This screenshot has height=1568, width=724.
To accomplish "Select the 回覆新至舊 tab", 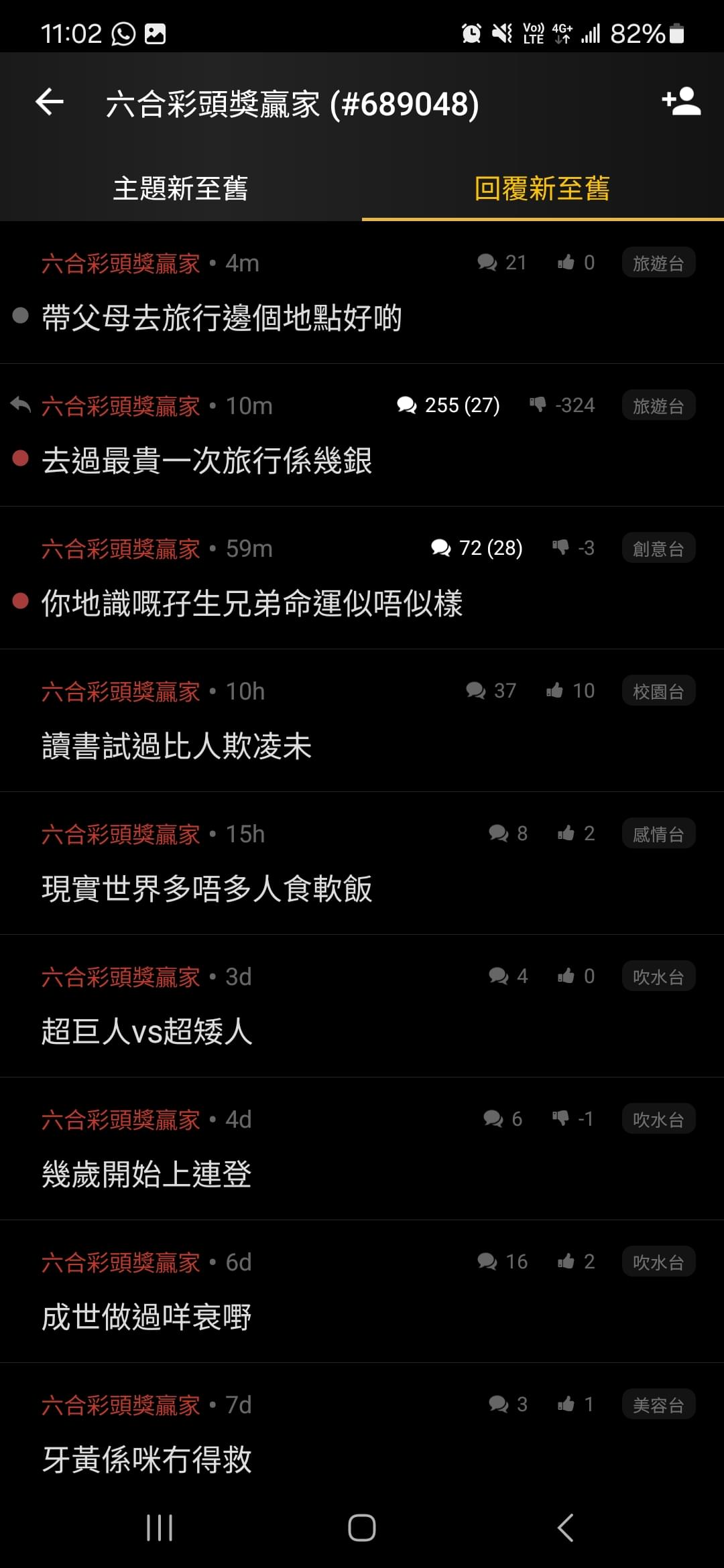I will 542,188.
